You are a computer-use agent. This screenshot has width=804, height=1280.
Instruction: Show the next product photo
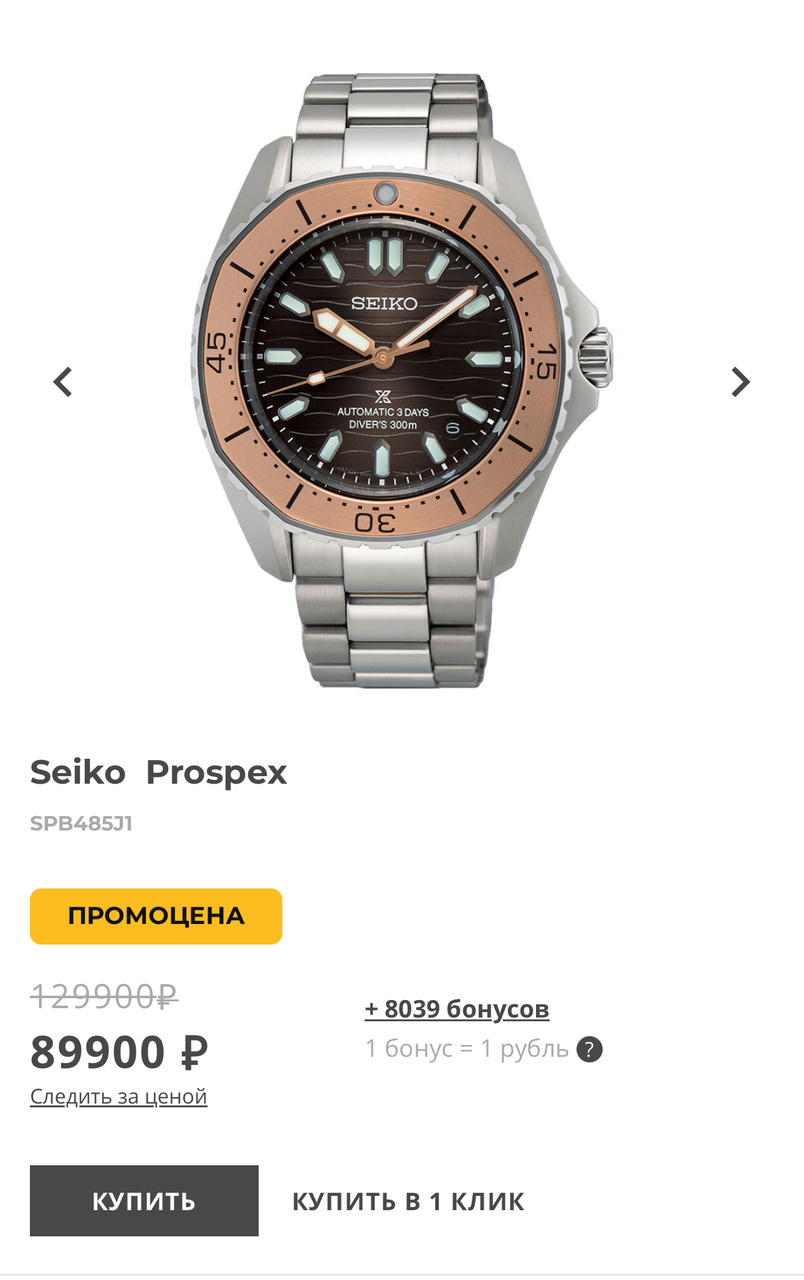tap(740, 382)
